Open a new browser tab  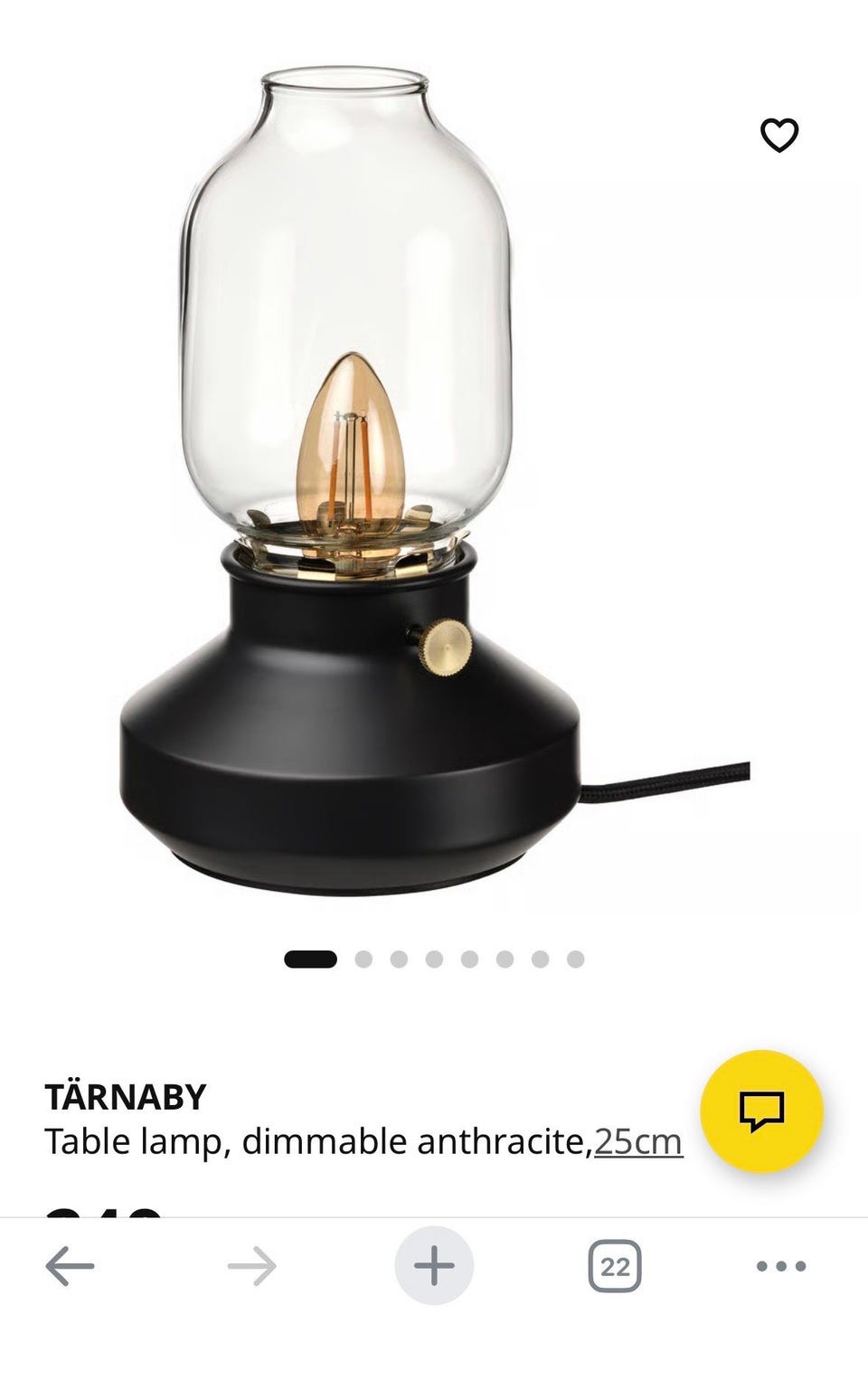[x=434, y=1266]
